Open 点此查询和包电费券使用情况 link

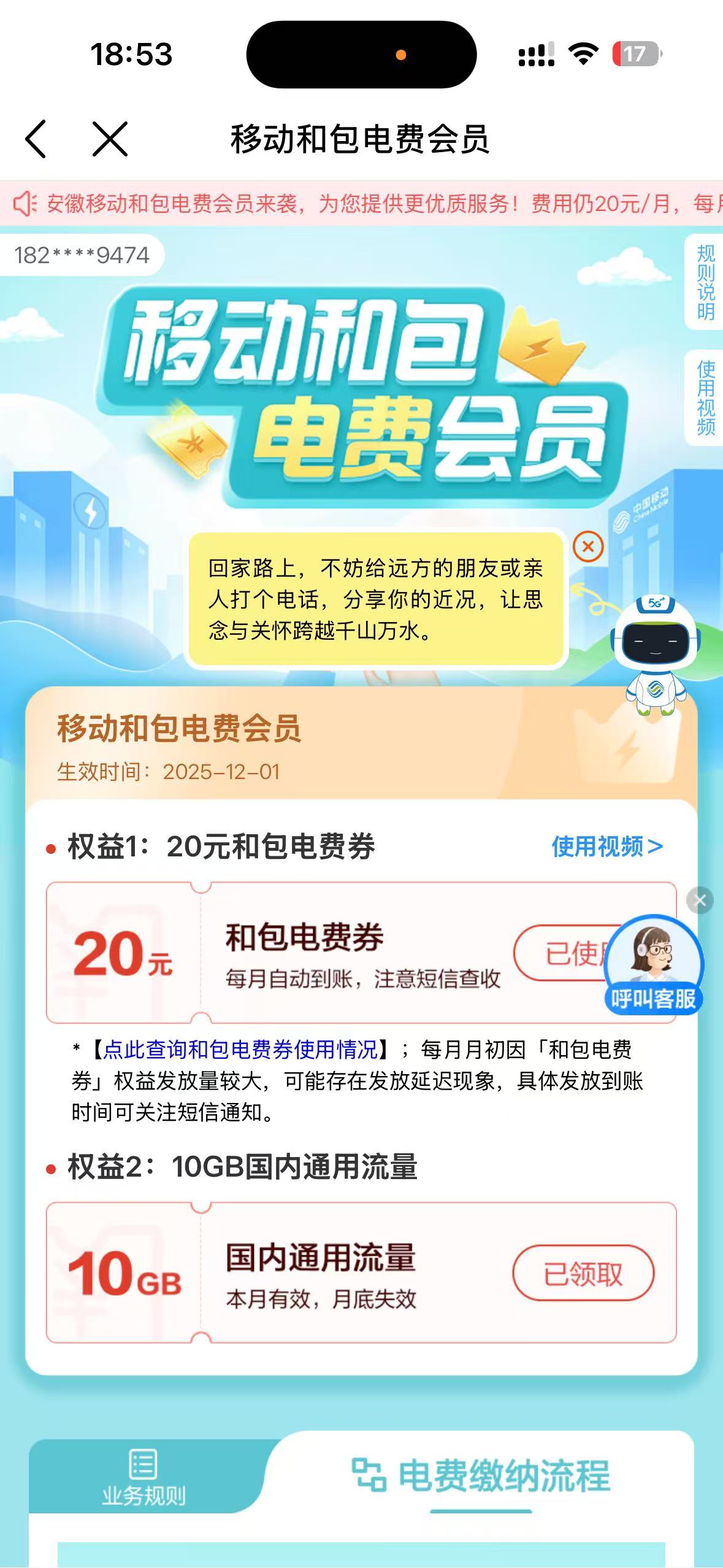click(x=240, y=1050)
